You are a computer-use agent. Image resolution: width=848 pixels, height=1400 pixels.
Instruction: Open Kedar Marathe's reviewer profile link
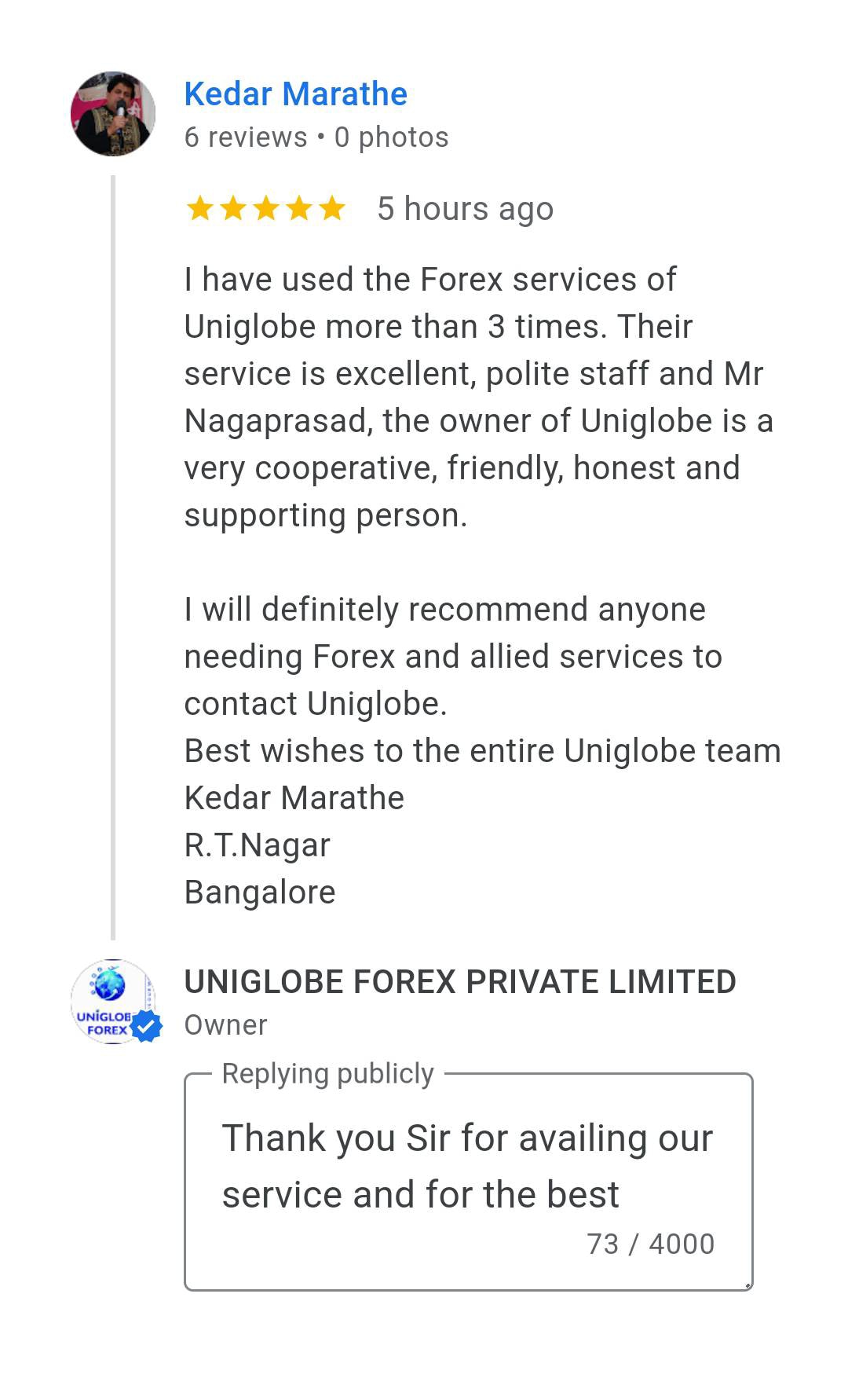point(295,94)
